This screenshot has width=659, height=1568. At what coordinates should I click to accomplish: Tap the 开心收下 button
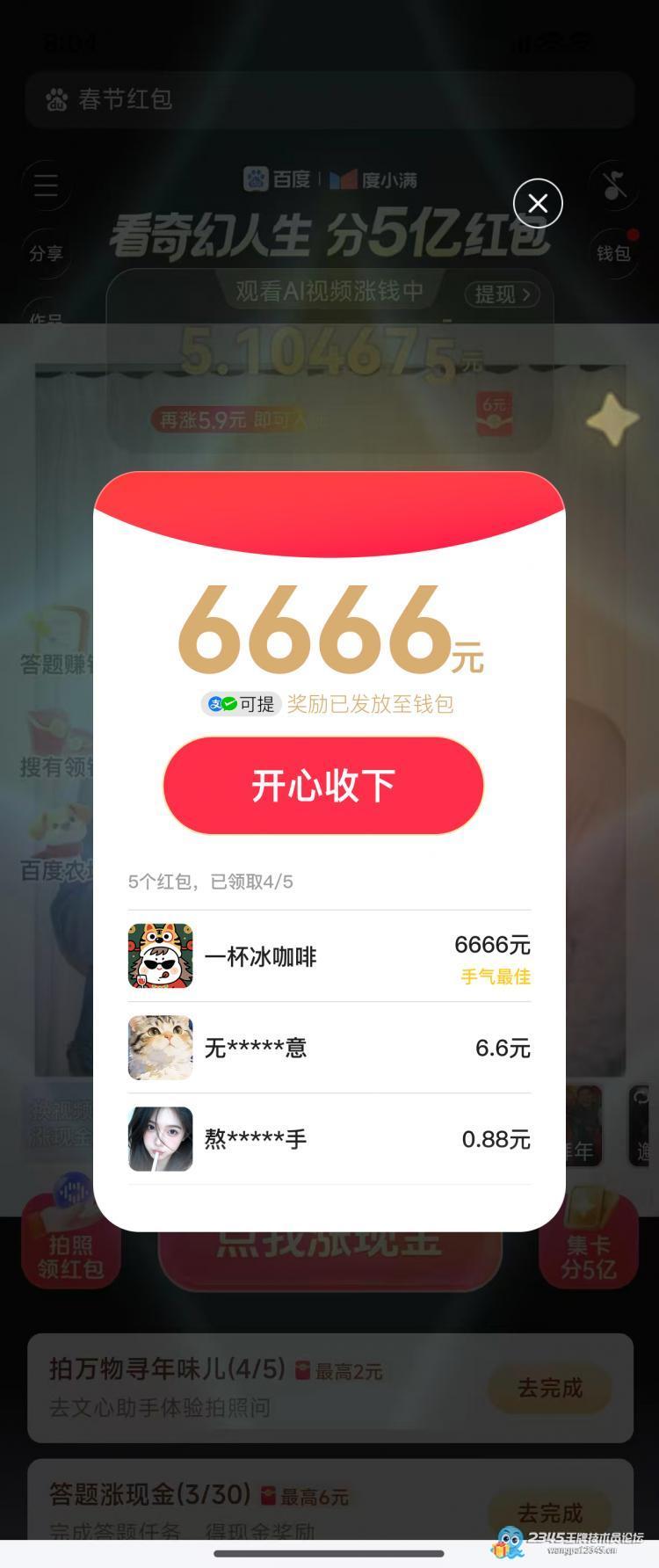point(323,785)
